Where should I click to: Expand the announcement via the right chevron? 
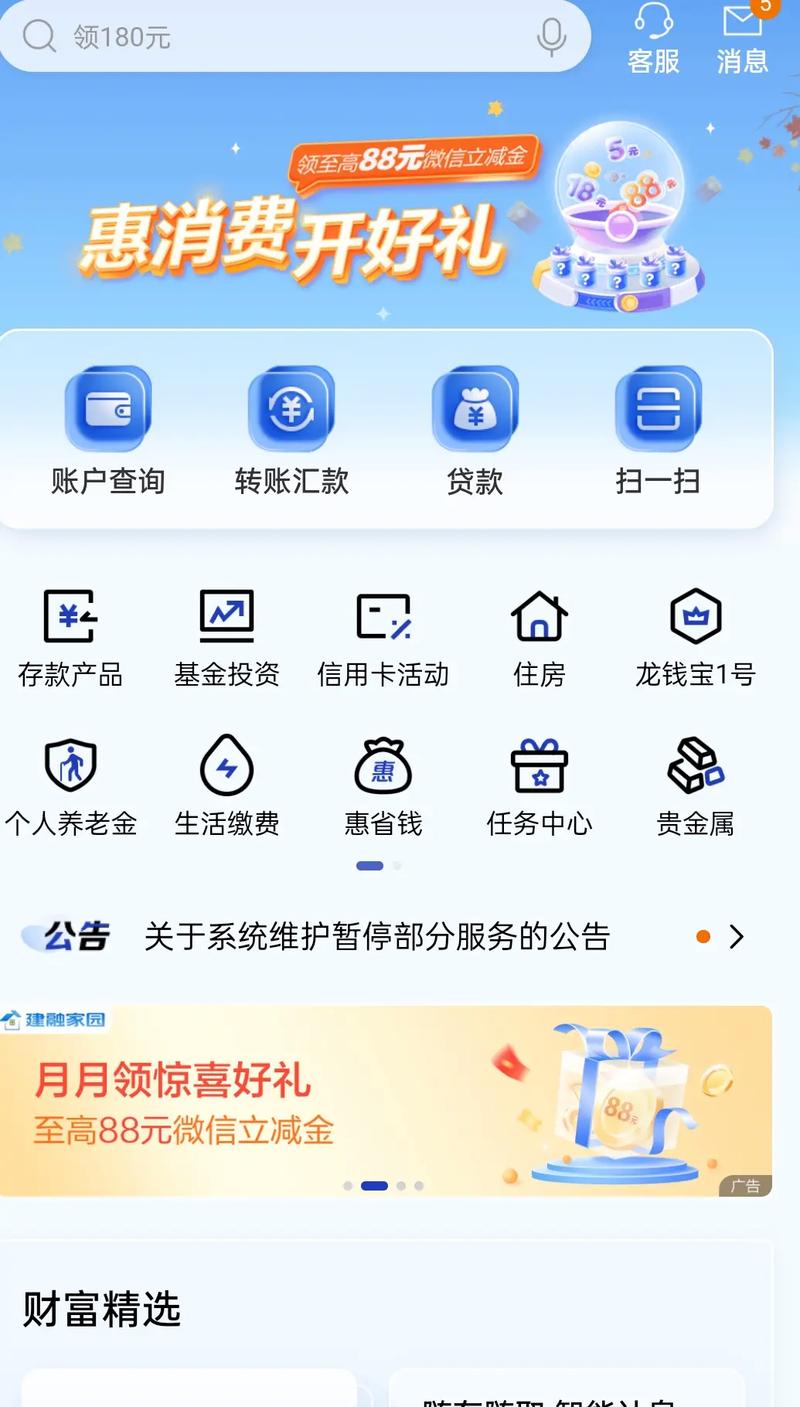click(x=738, y=937)
